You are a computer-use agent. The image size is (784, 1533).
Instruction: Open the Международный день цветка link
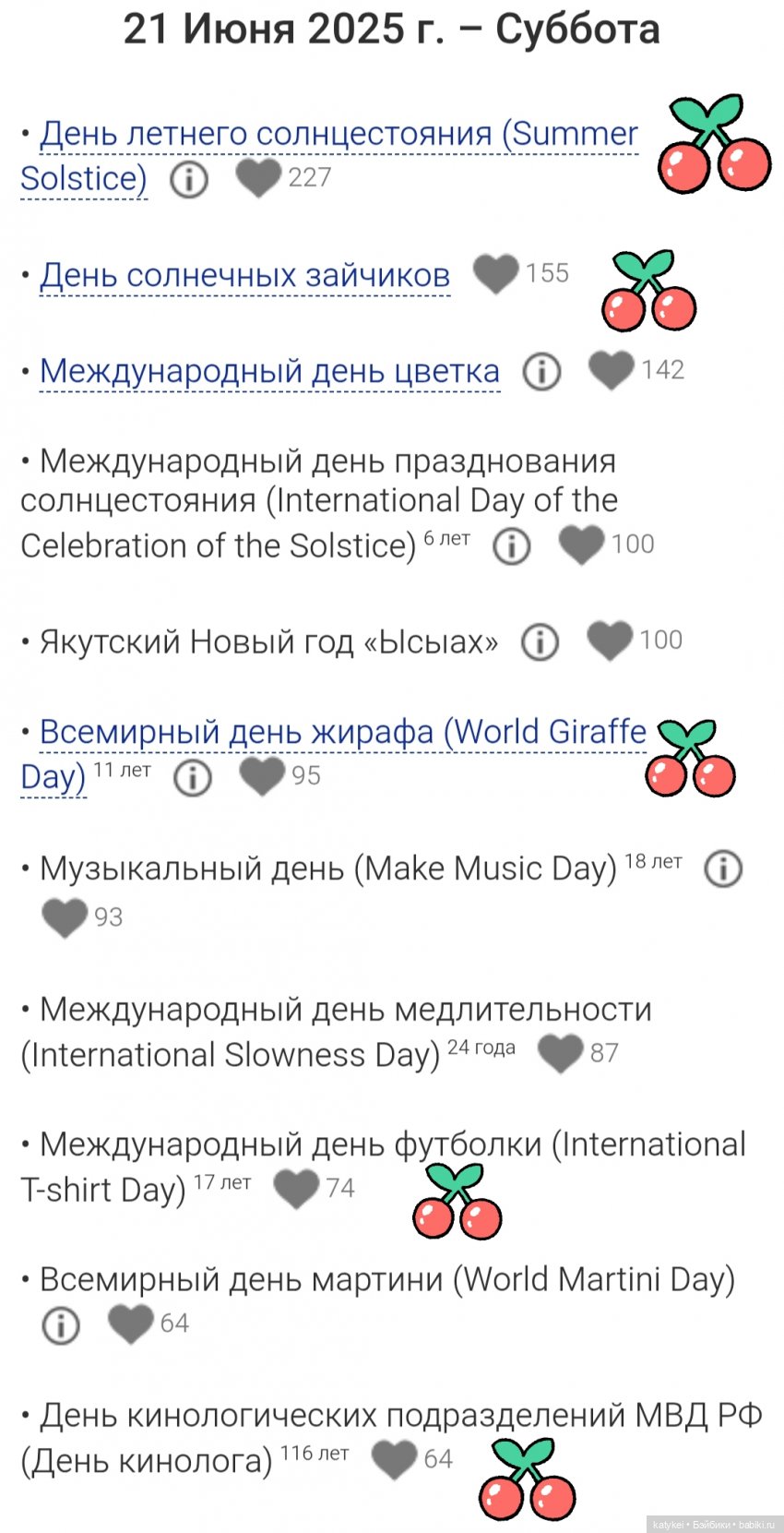point(269,371)
